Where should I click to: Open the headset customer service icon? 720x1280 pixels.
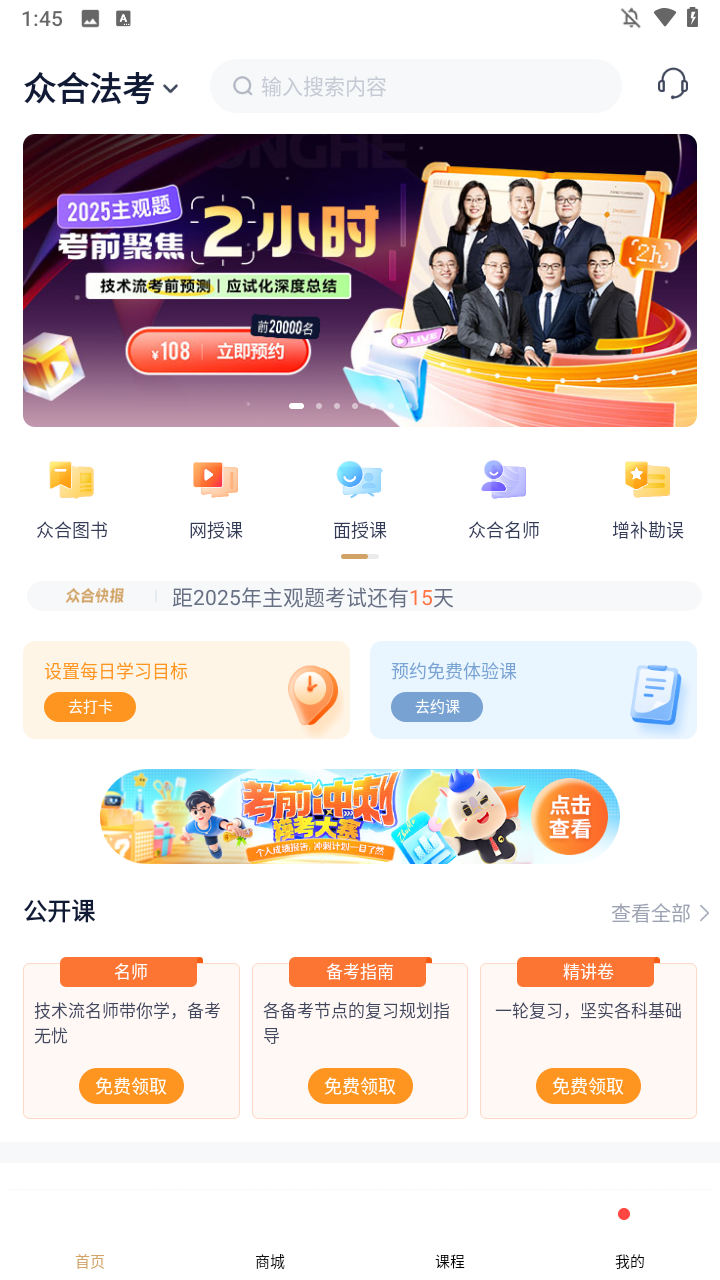672,85
